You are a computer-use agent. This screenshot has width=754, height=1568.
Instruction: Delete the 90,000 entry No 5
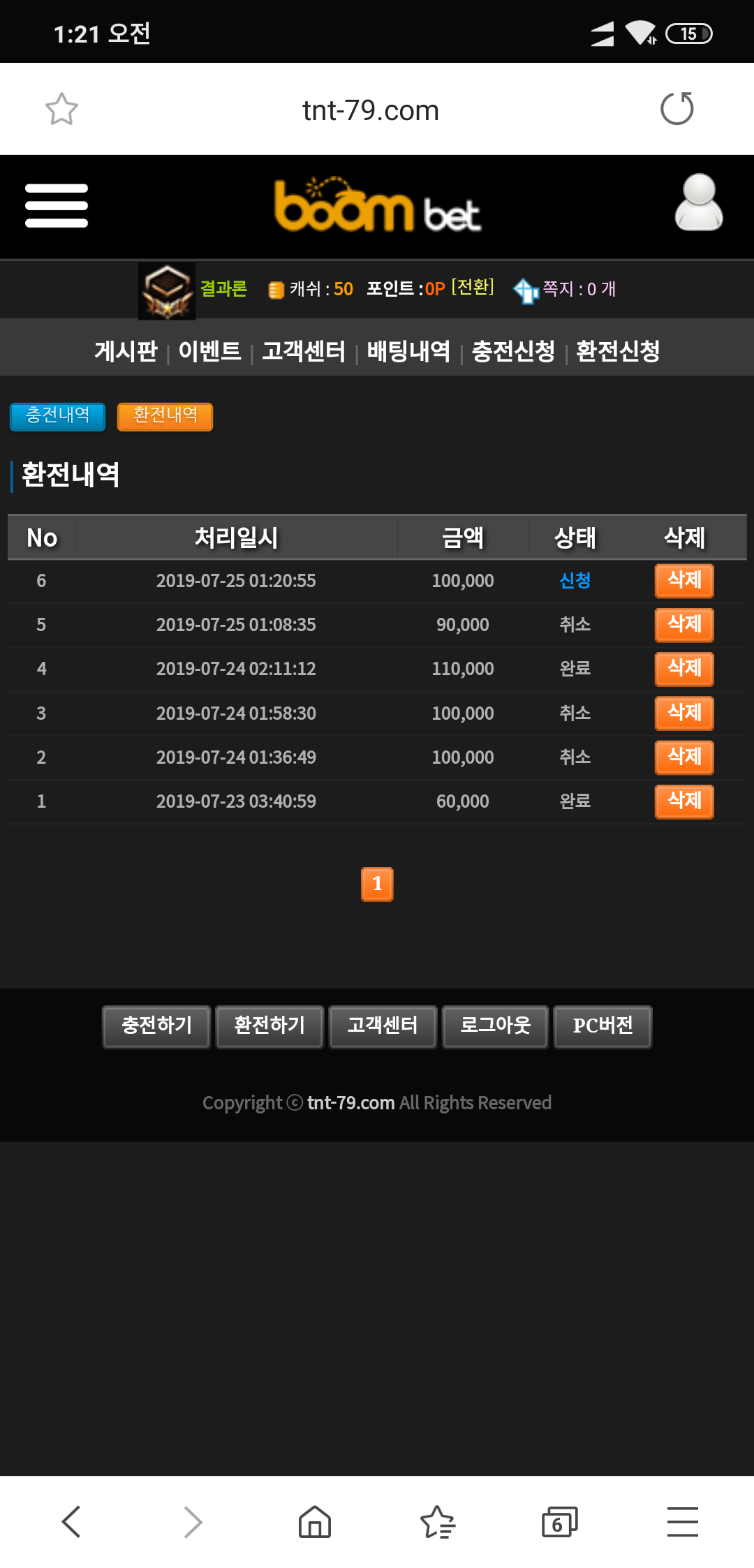tap(684, 624)
